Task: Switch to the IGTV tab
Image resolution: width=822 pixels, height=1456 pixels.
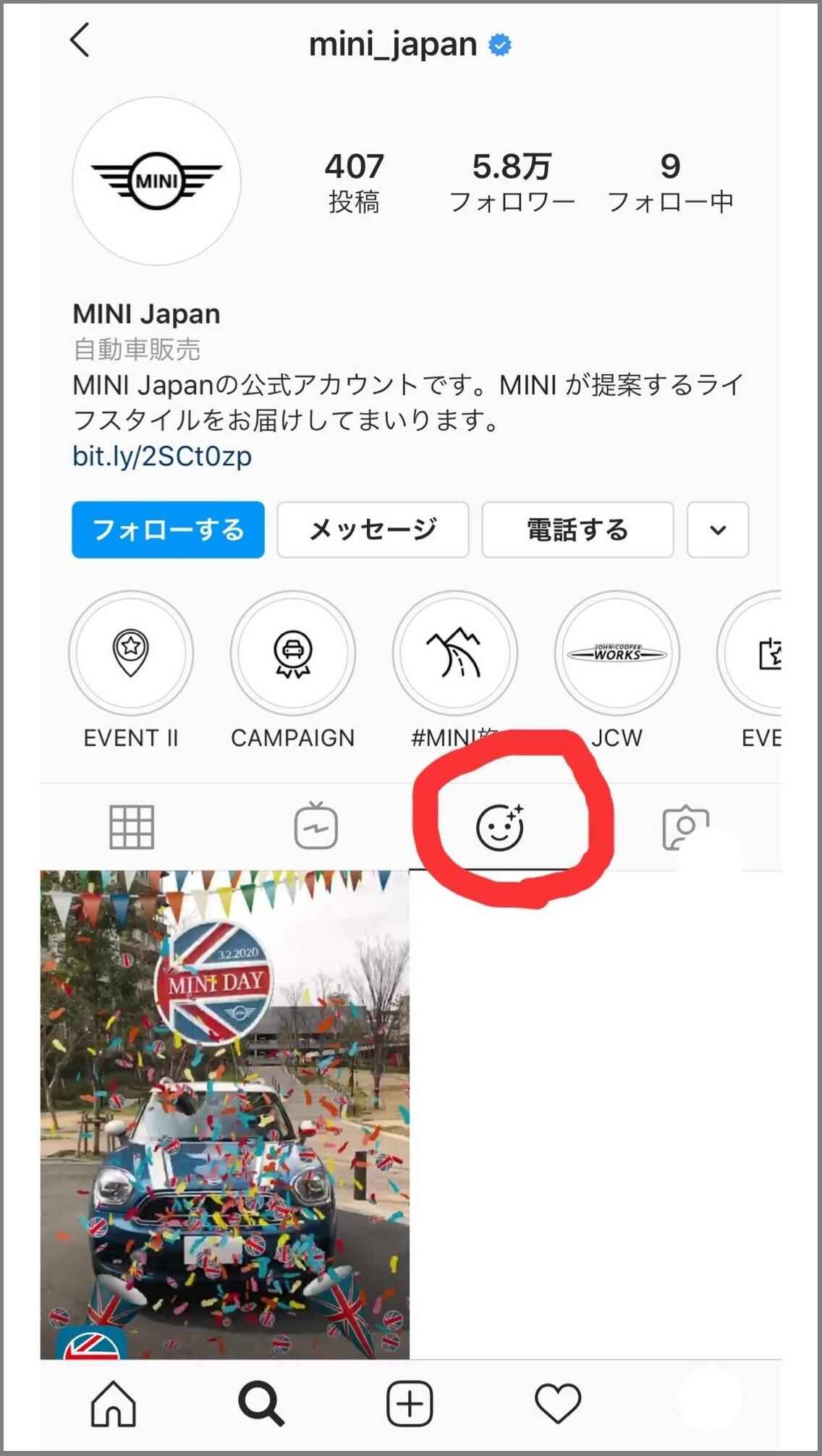Action: 316,826
